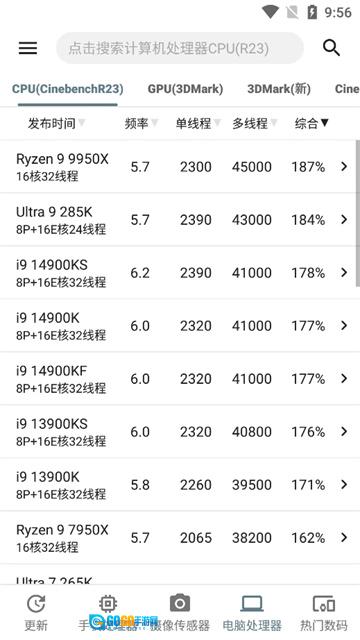
Task: Sort by 综合 column
Action: tap(312, 123)
